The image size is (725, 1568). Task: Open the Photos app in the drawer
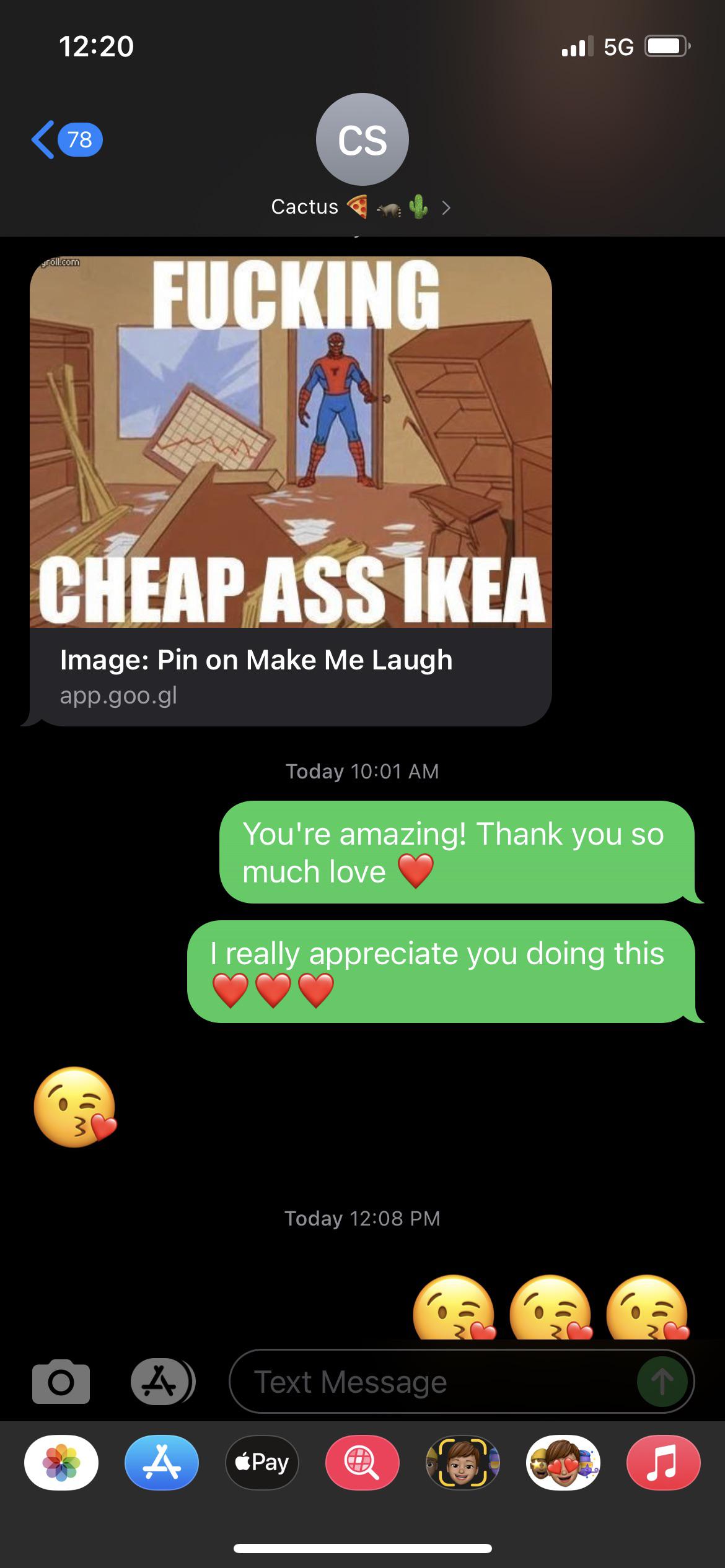(x=61, y=1462)
